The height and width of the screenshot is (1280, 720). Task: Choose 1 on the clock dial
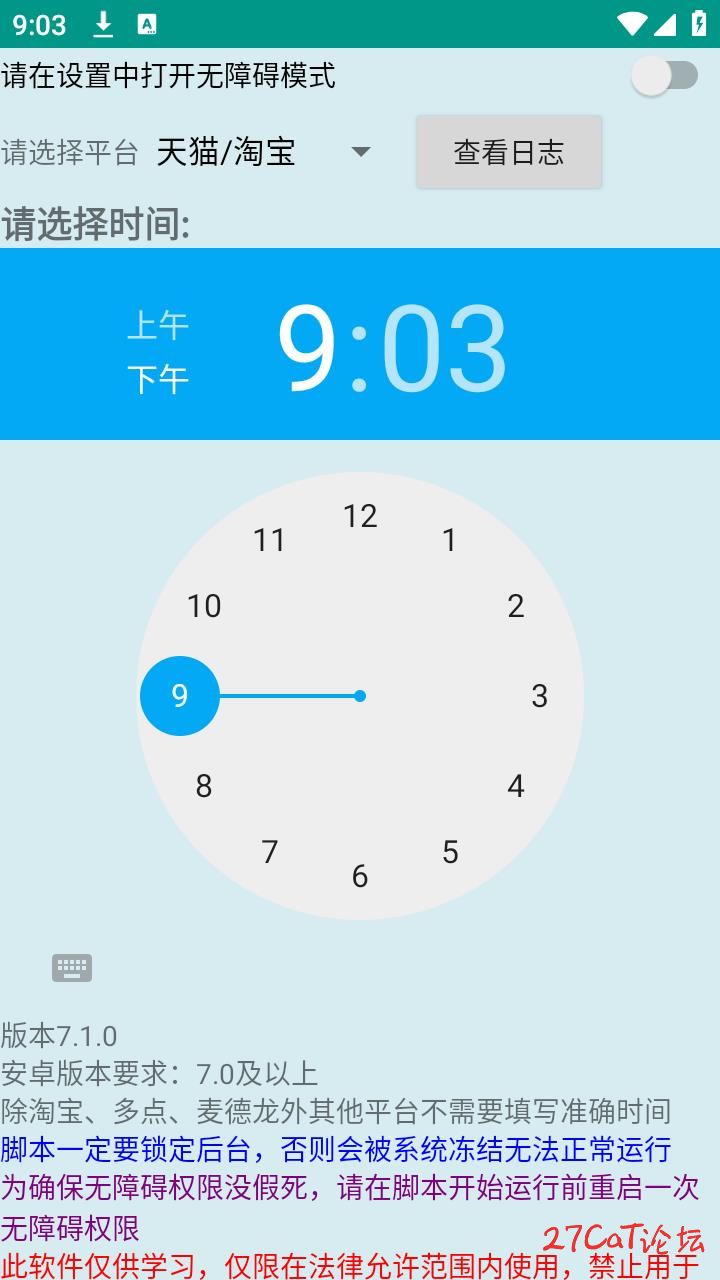click(x=450, y=540)
